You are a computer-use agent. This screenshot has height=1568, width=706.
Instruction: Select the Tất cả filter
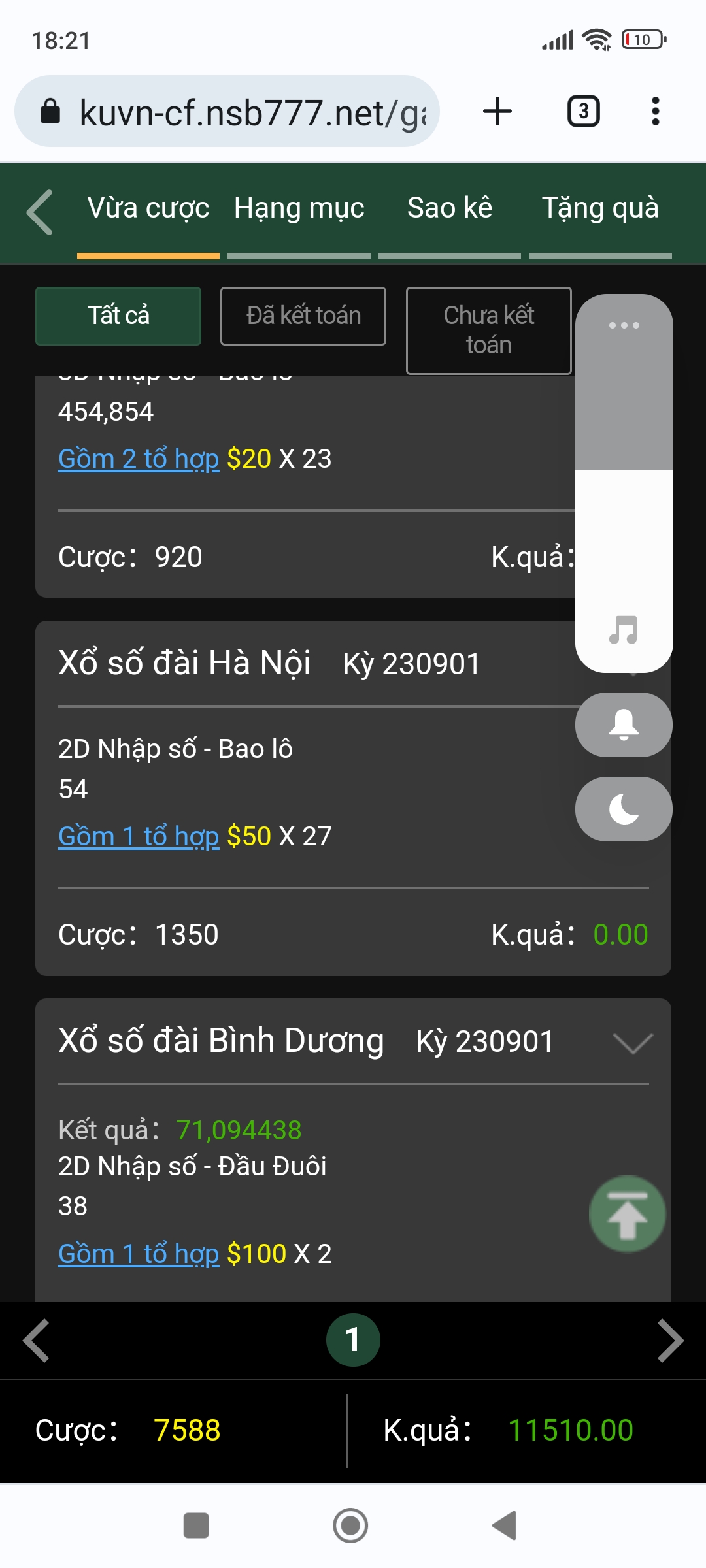[x=118, y=316]
